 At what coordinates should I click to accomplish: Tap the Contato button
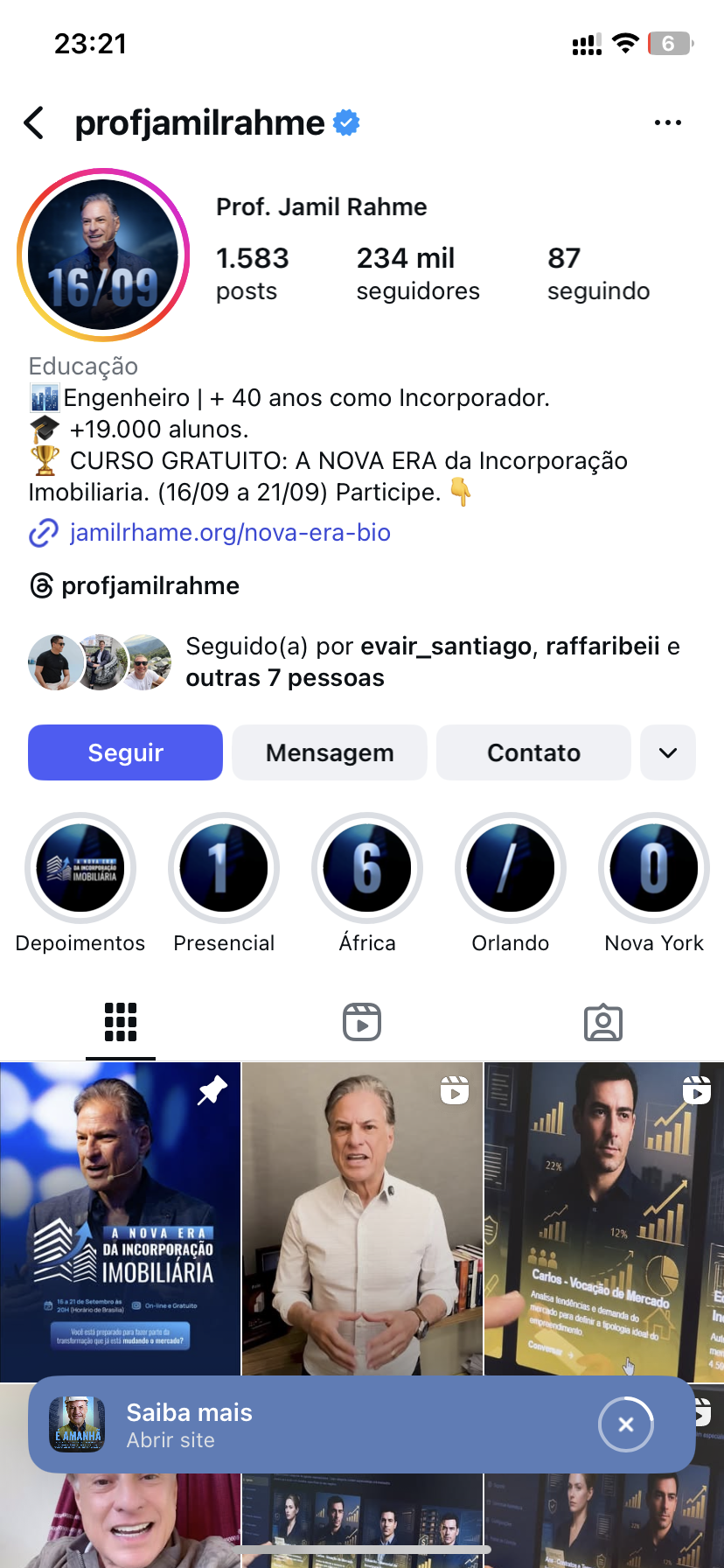(533, 752)
